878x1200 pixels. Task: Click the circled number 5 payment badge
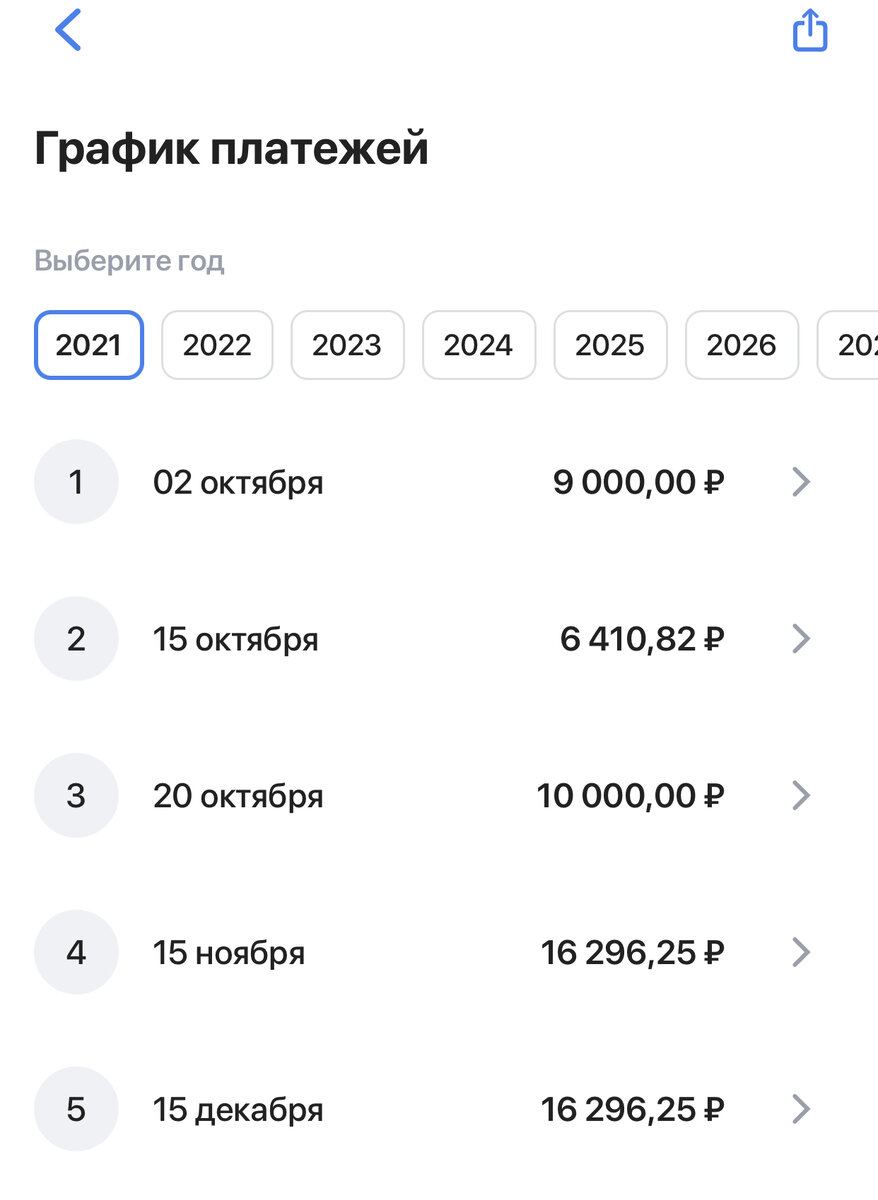pos(76,1108)
